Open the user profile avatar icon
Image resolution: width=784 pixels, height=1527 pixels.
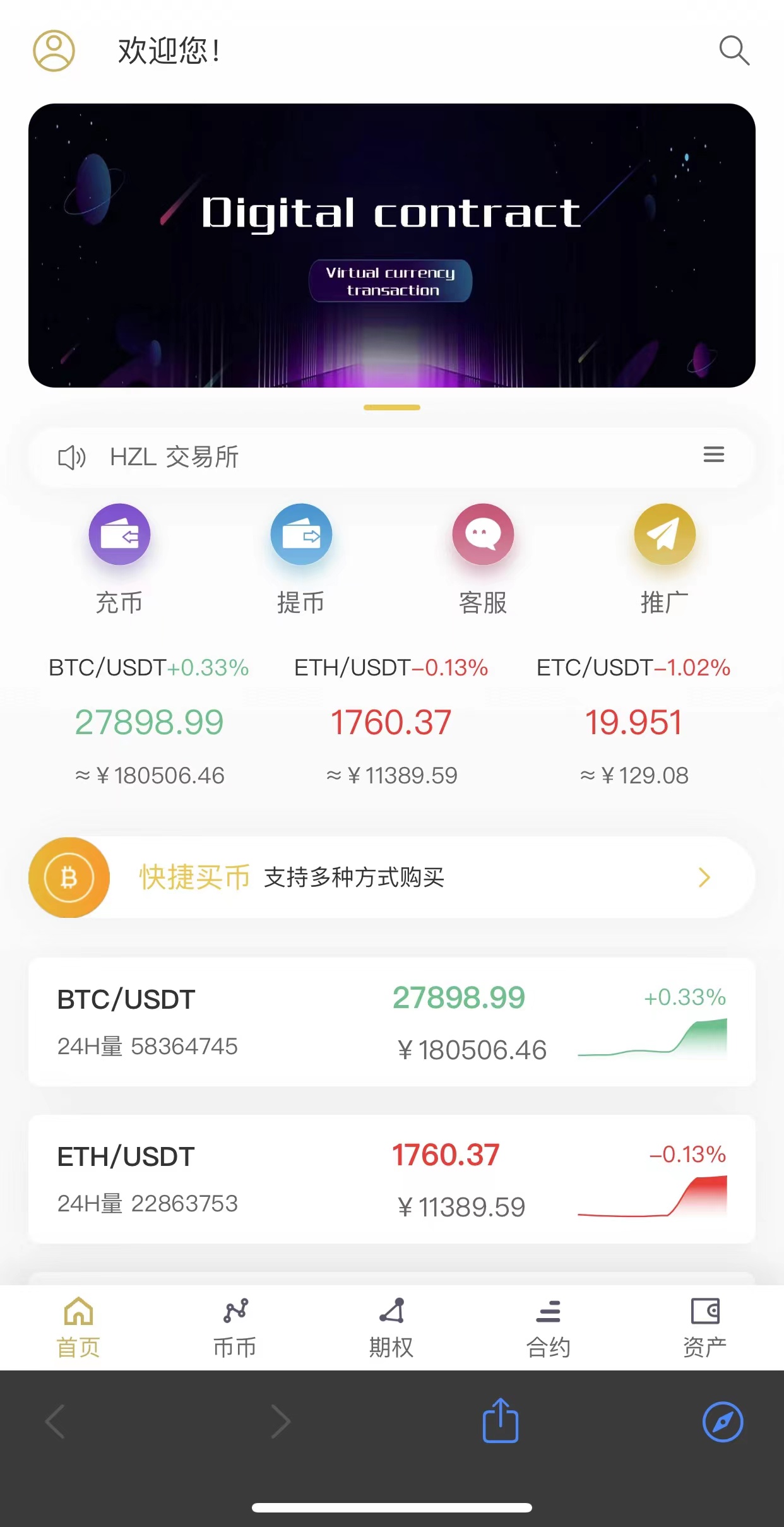(x=54, y=51)
